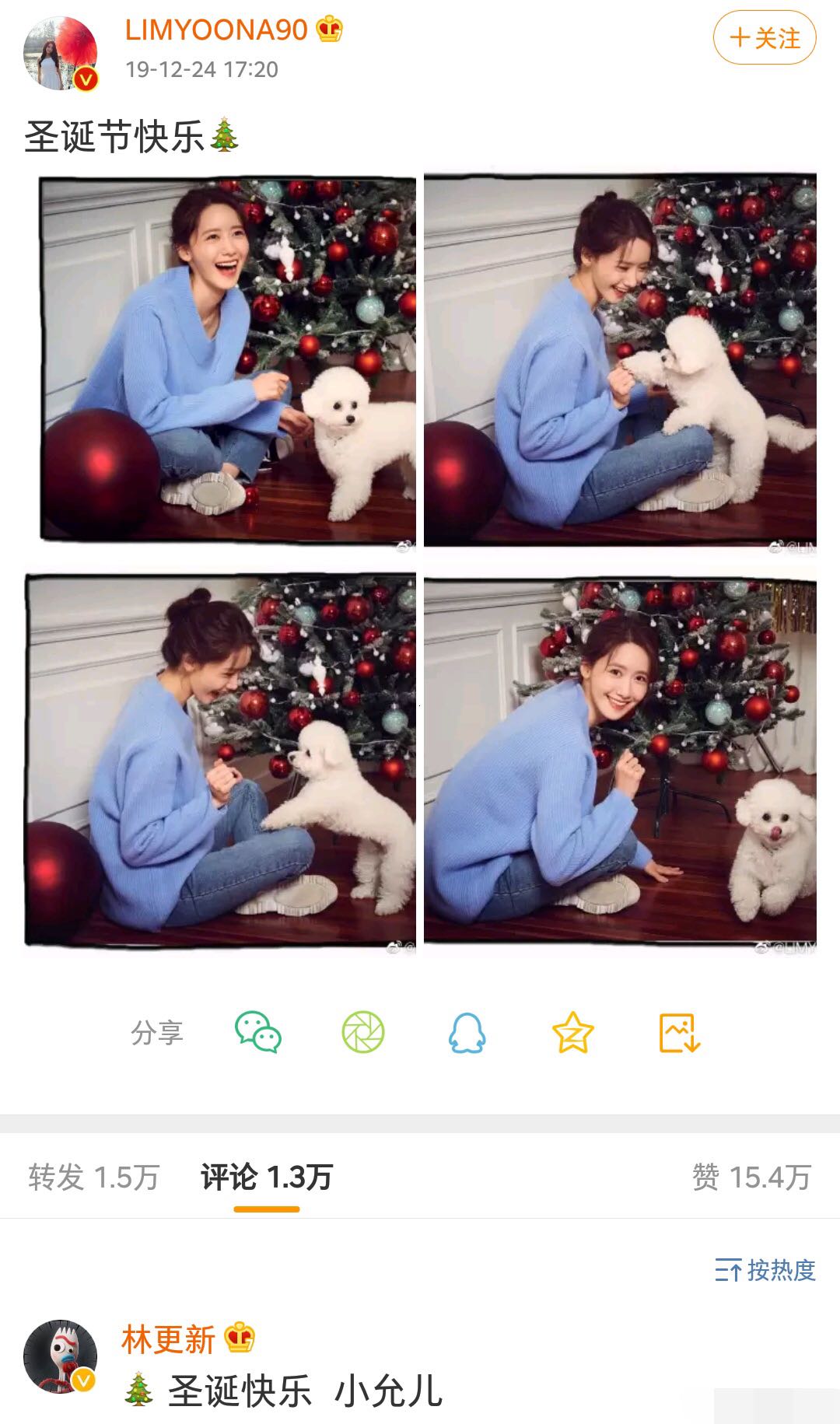This screenshot has height=1424, width=840.
Task: Tap 林更新's comment avatar
Action: coord(61,1356)
